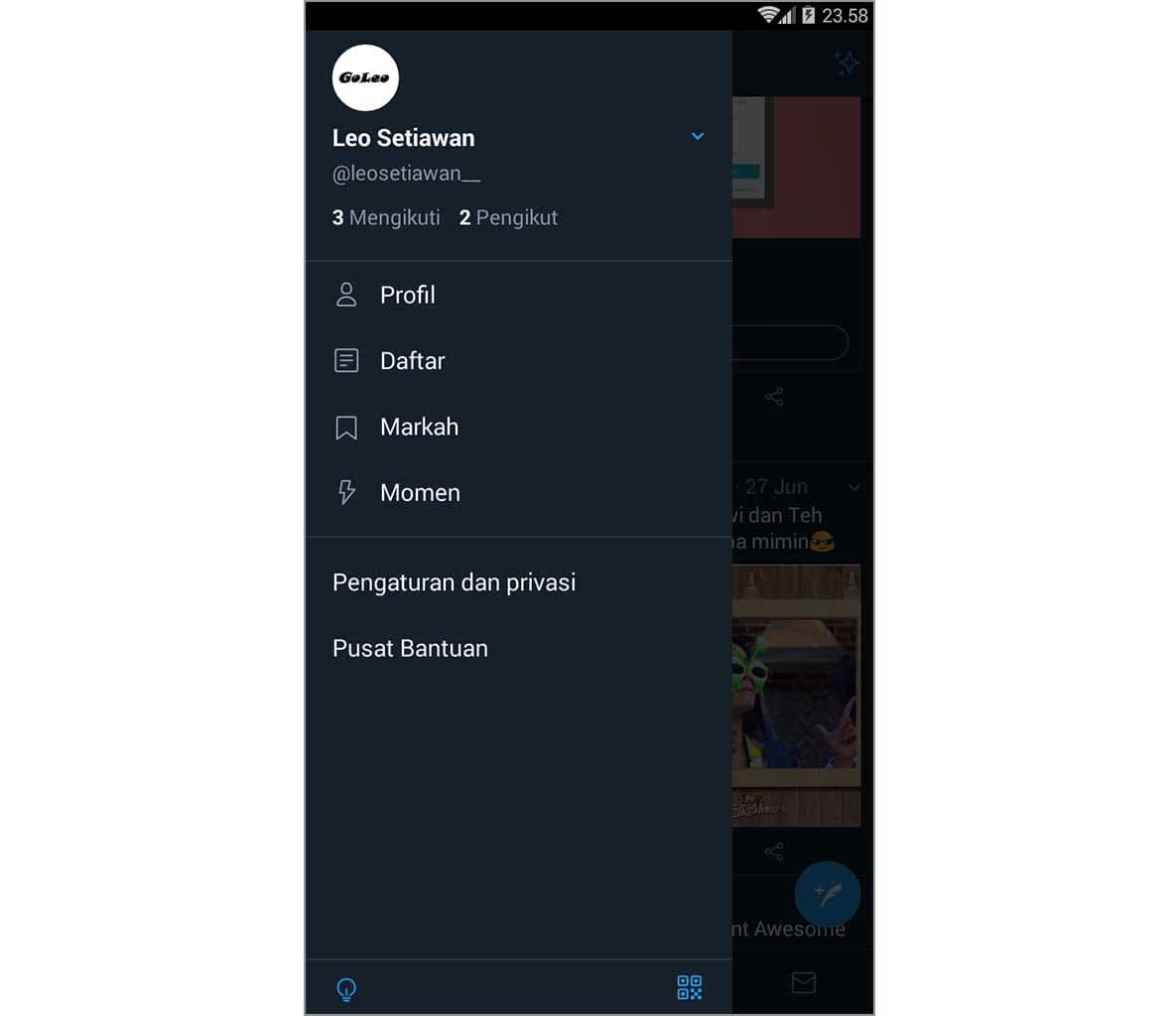Expand the account switcher arrow
Viewport: 1176px width, 1016px height.
pos(698,136)
